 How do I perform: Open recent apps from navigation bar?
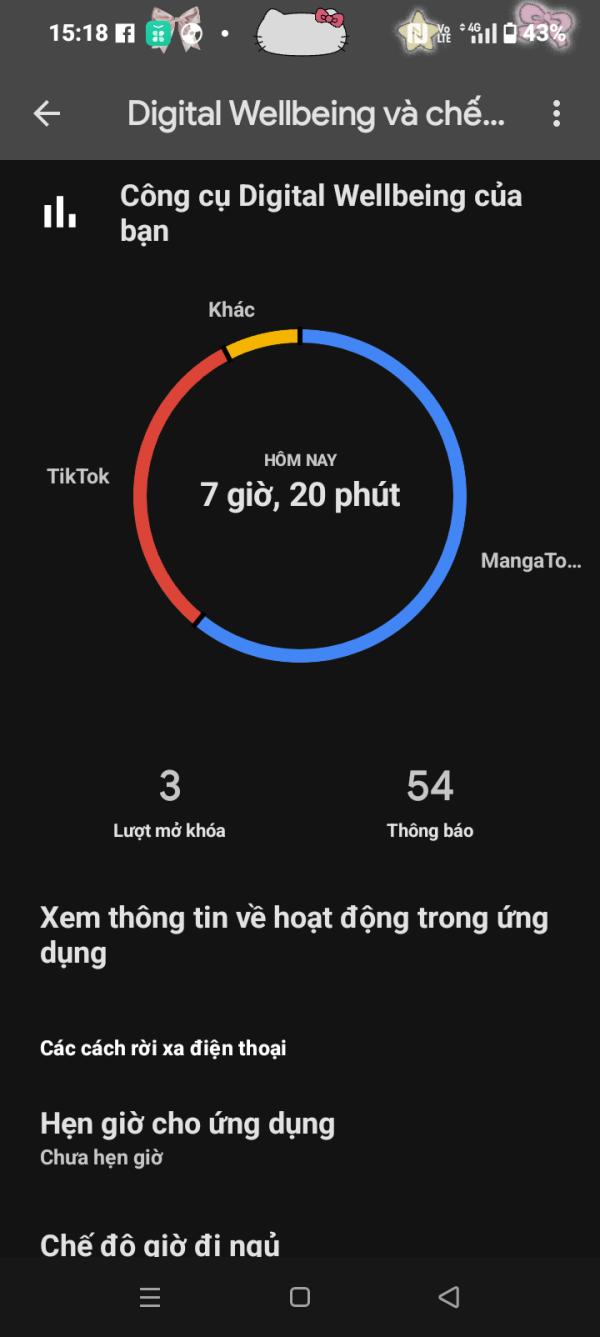click(150, 1297)
